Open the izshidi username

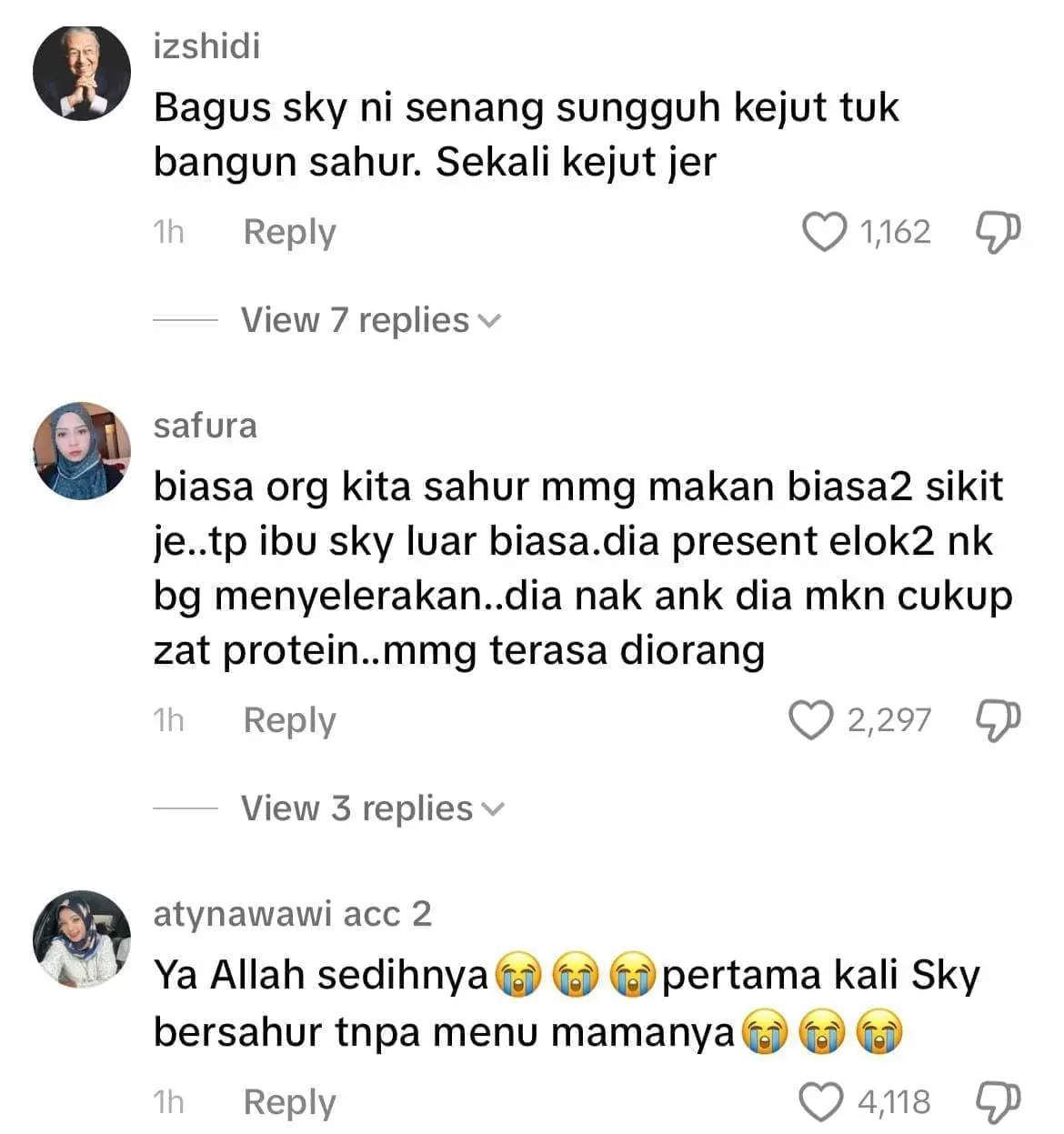pyautogui.click(x=206, y=46)
